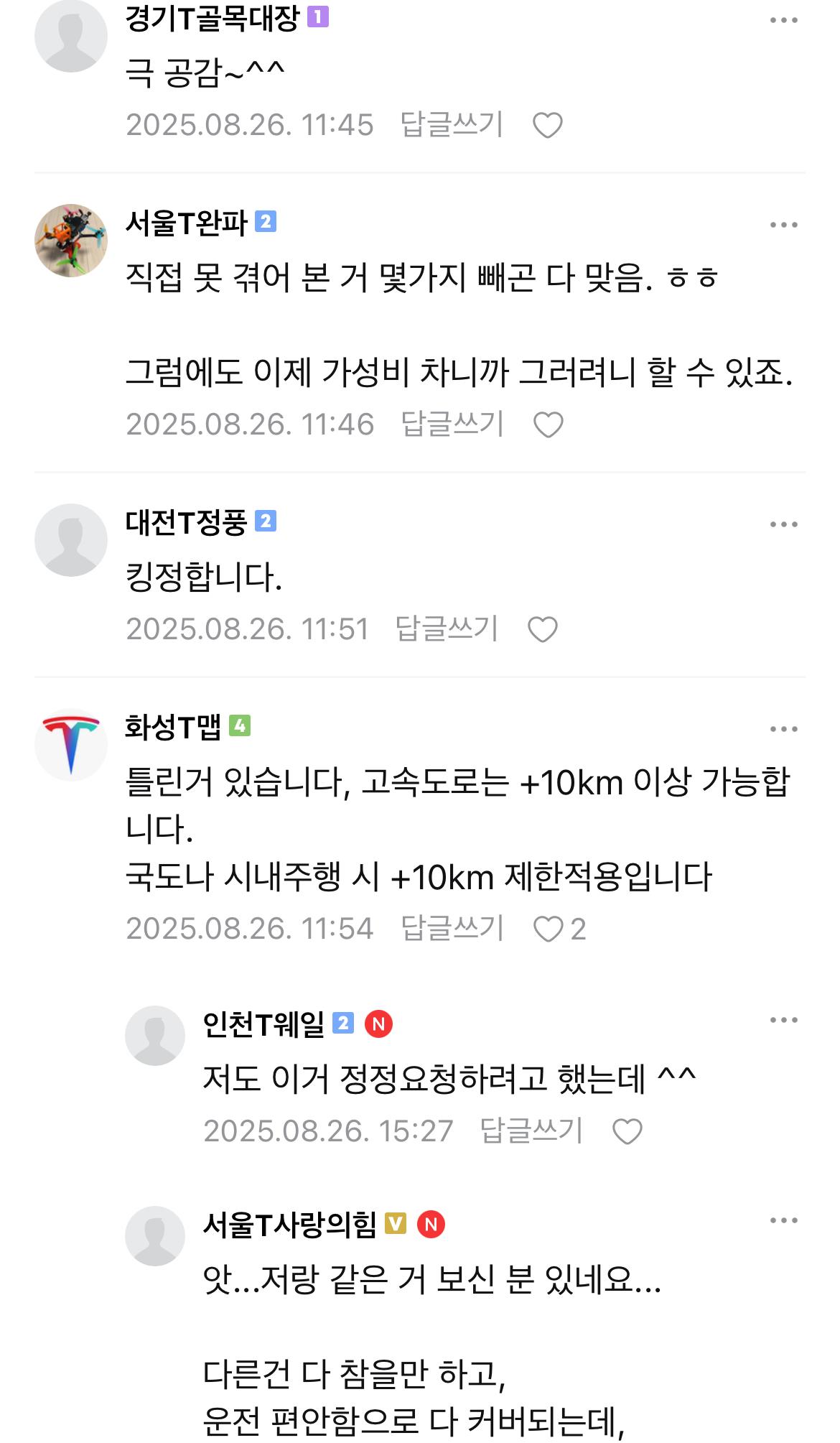View 서울T사랑의힘's profile by nickname
This screenshot has width=840, height=1443.
pos(289,1225)
